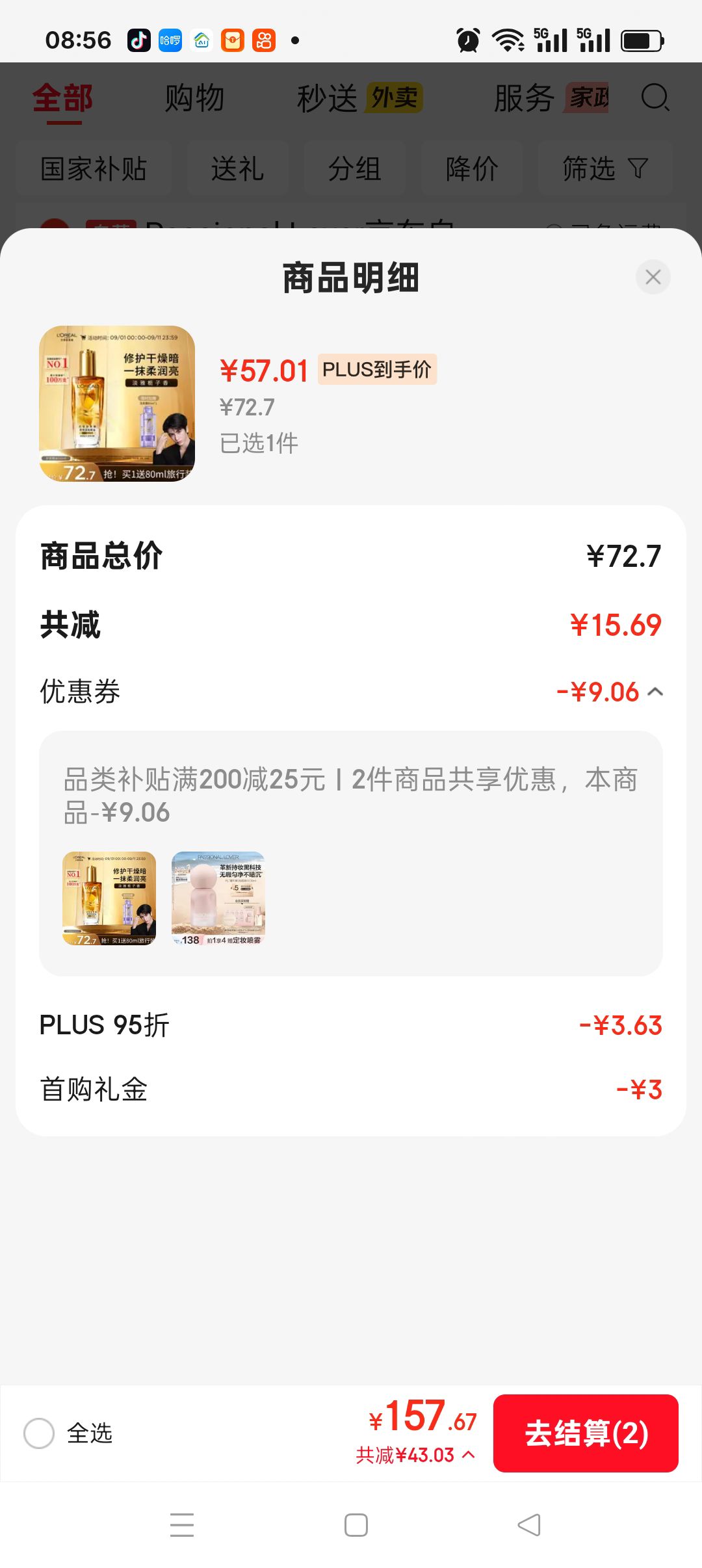Image resolution: width=702 pixels, height=1568 pixels.
Task: Go to the system home screen
Action: 356,1524
